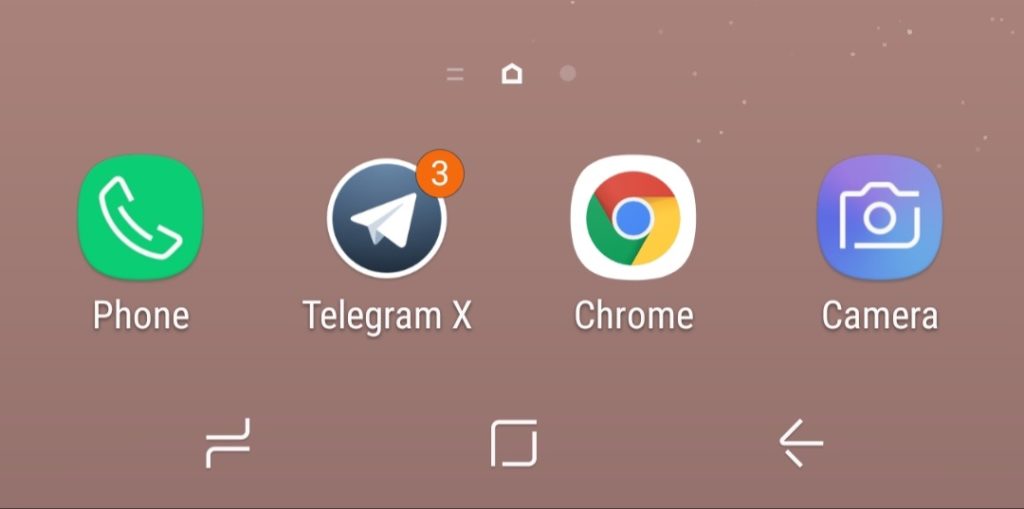Tap the recent apps button
Viewport: 1024px width, 509px height.
[228, 443]
